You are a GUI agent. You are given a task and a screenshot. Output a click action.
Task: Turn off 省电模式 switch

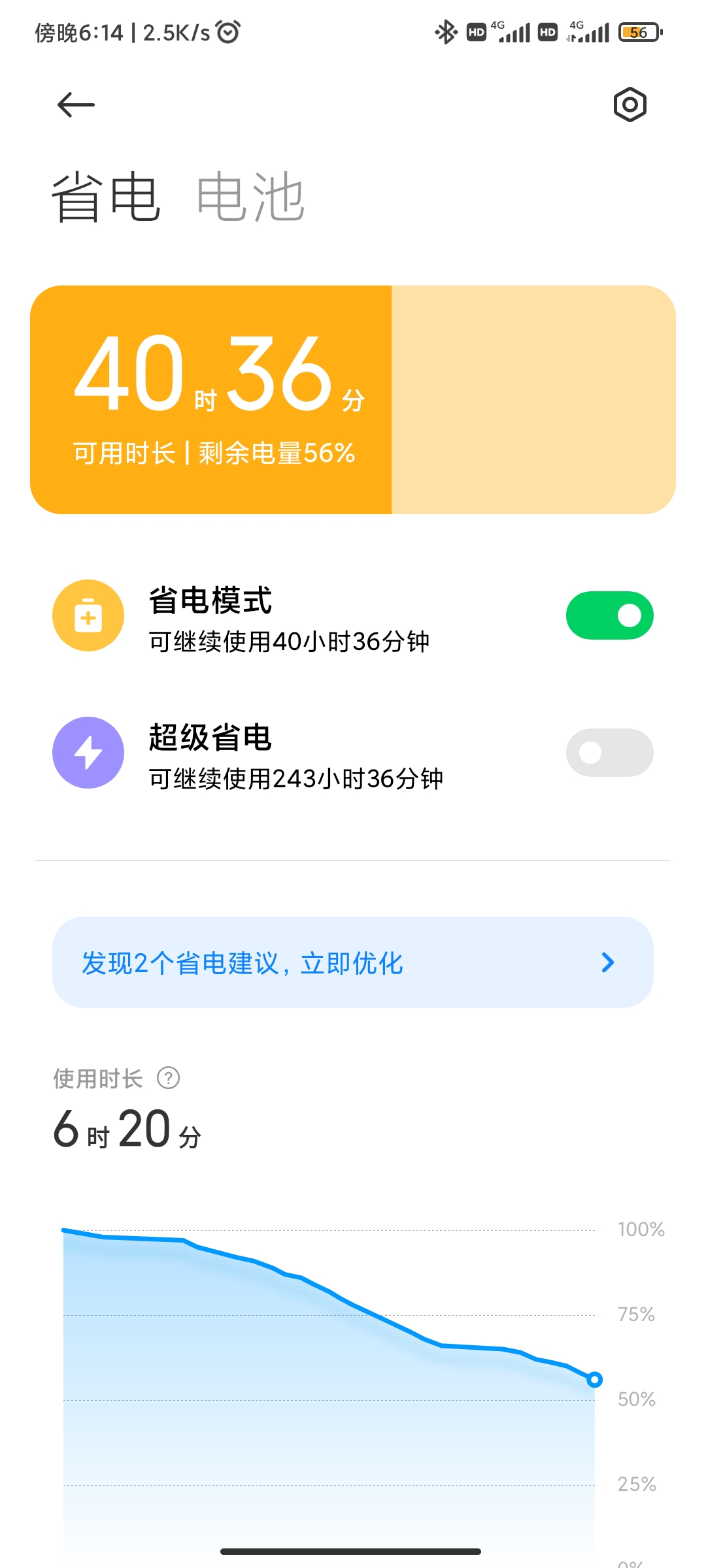(x=609, y=615)
